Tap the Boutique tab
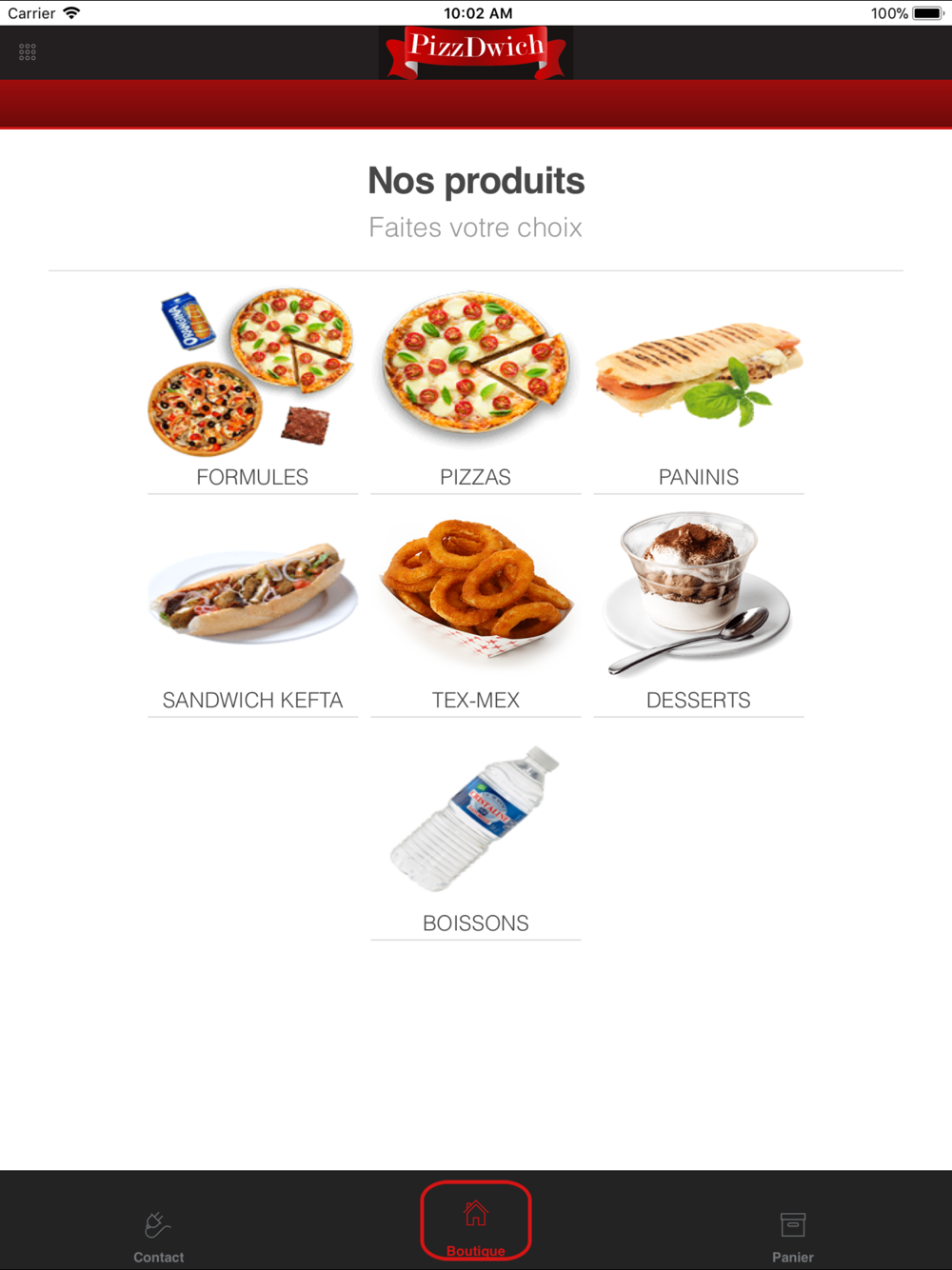The width and height of the screenshot is (952, 1270). 475,1221
